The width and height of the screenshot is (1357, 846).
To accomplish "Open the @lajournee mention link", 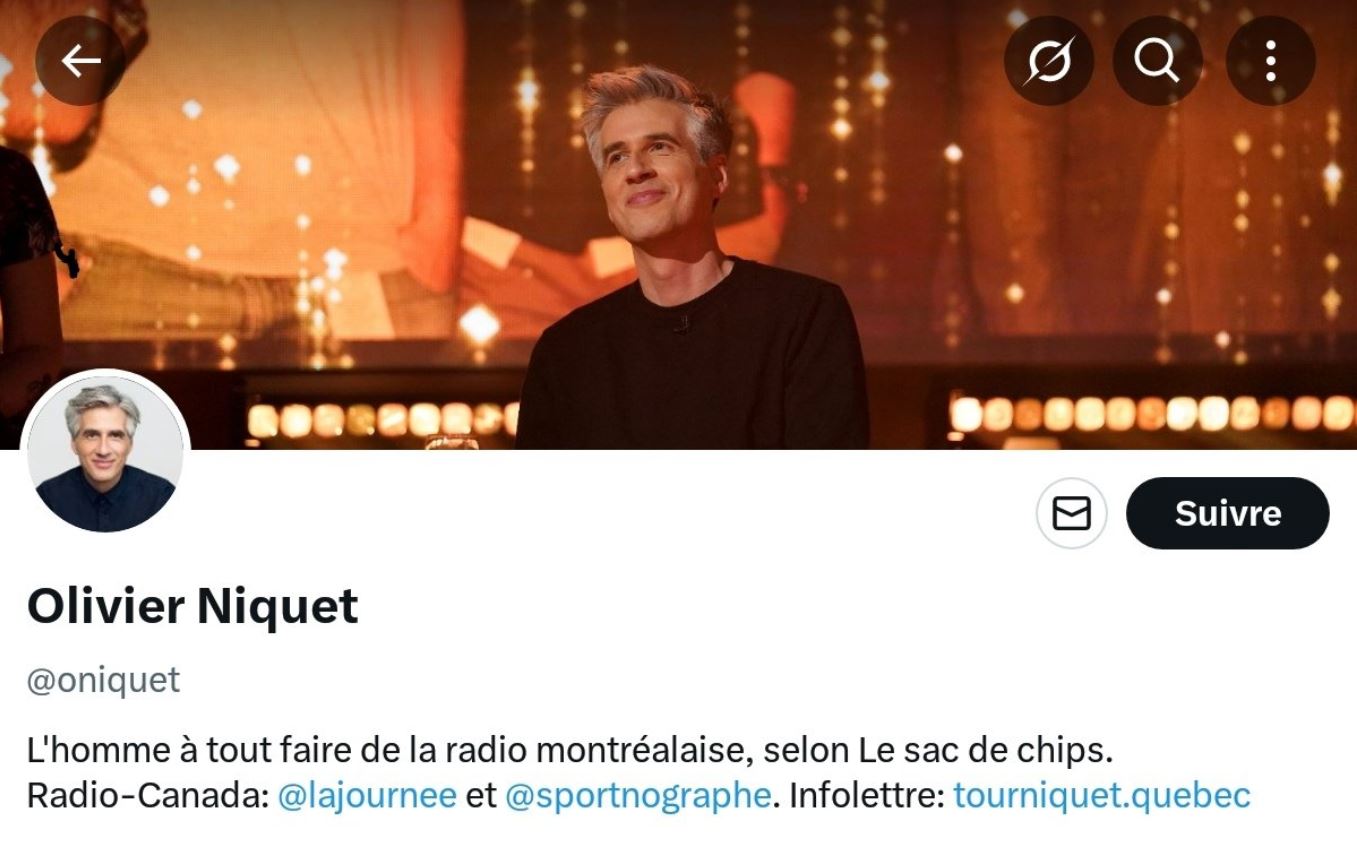I will tap(367, 796).
